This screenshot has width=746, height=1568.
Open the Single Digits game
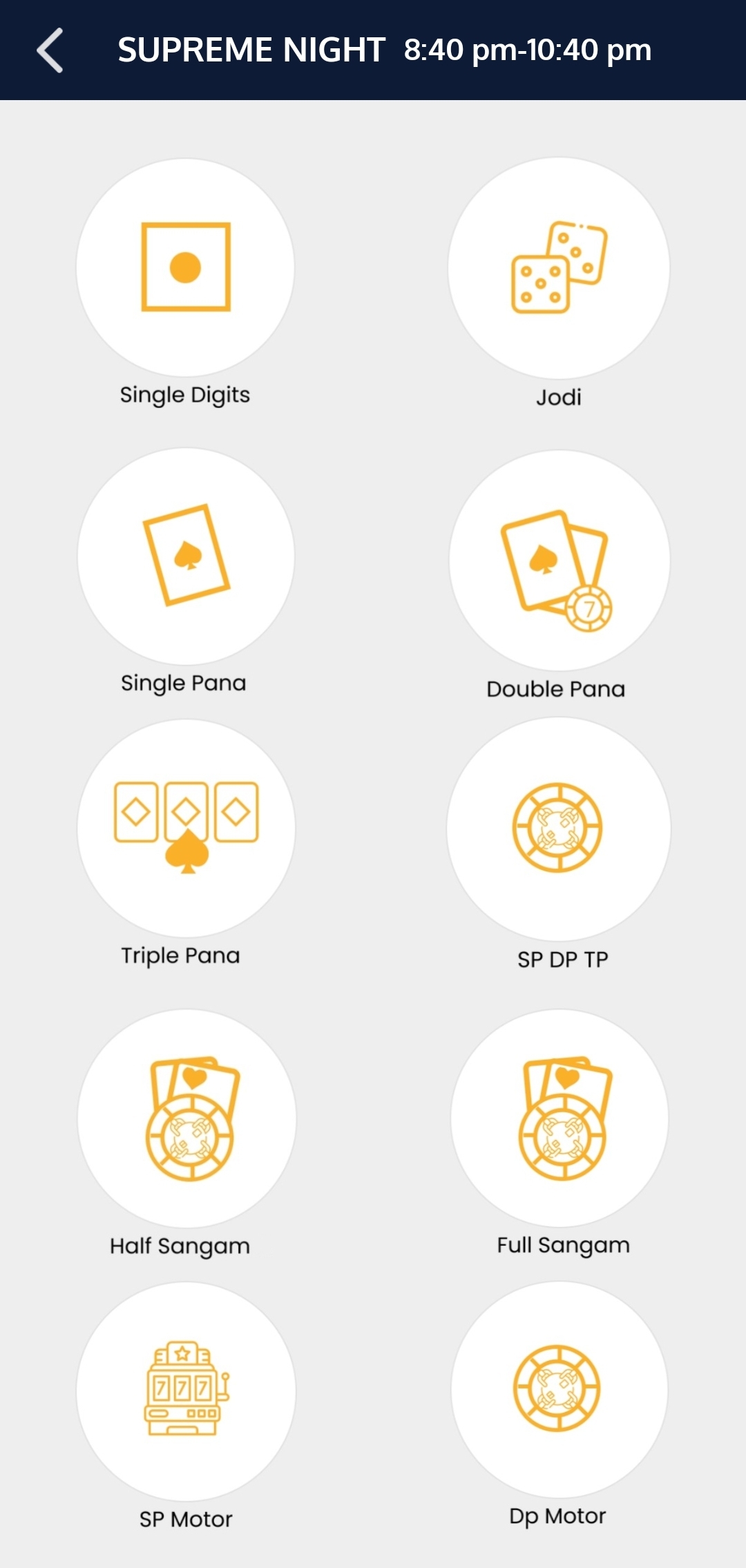coord(185,268)
